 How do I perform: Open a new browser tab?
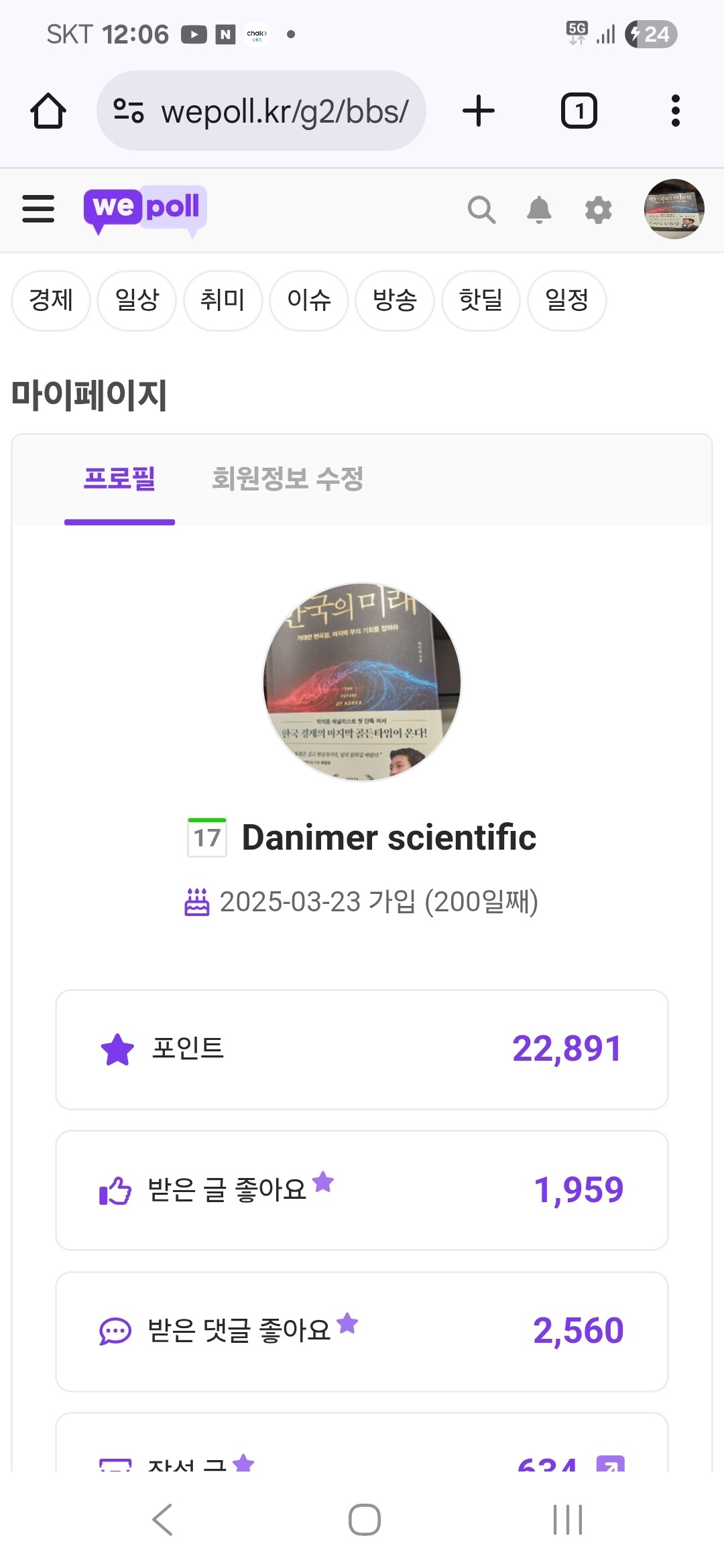pos(479,111)
